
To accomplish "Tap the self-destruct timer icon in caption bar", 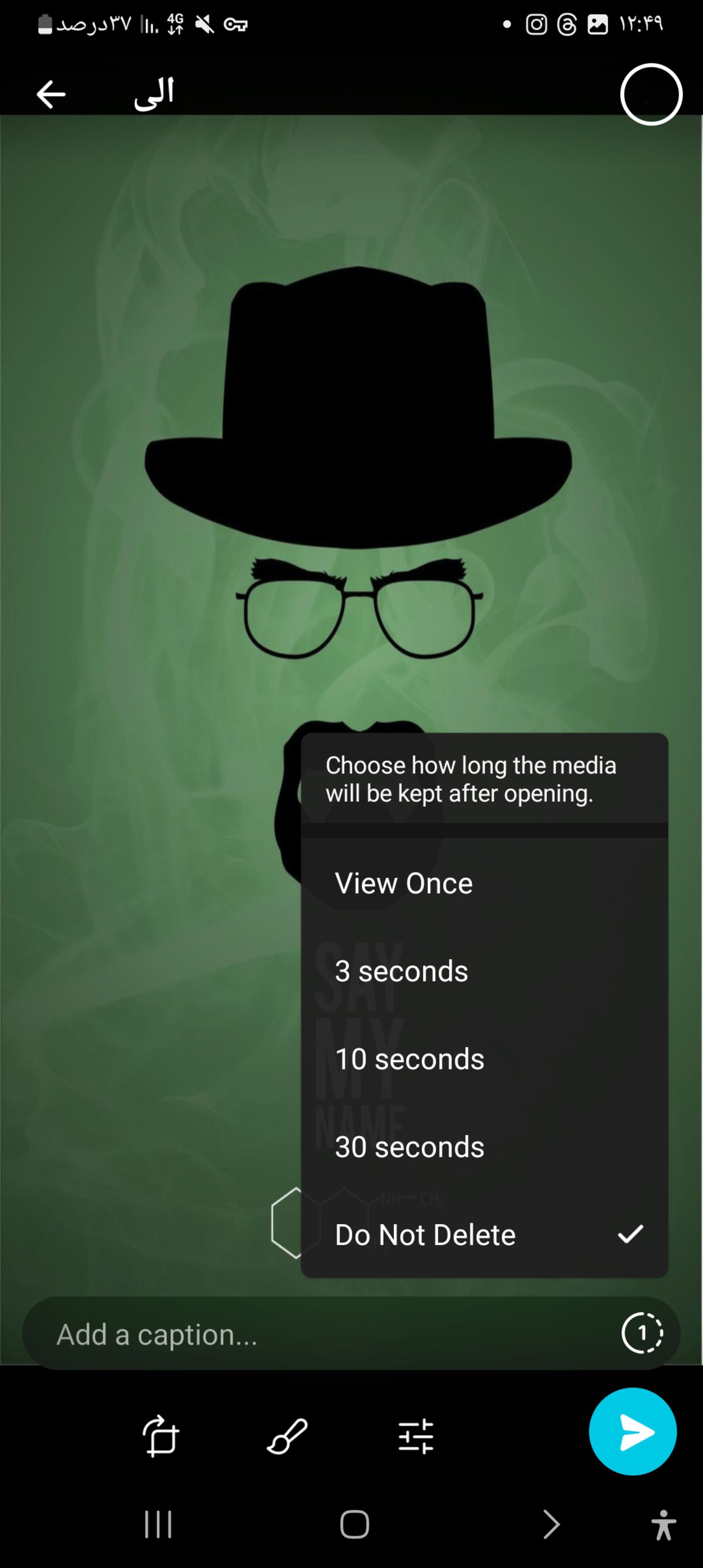I will click(x=642, y=1334).
